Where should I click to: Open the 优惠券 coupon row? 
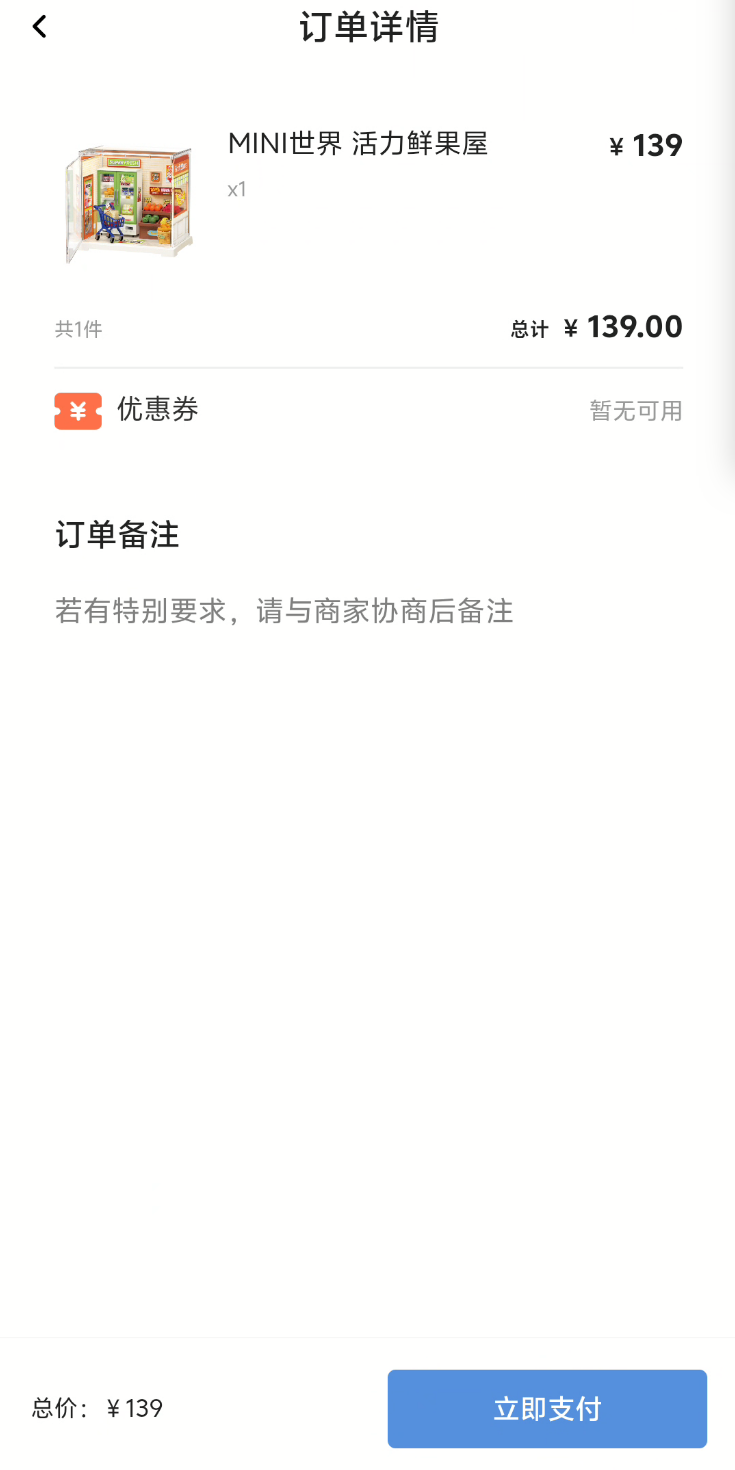368,410
